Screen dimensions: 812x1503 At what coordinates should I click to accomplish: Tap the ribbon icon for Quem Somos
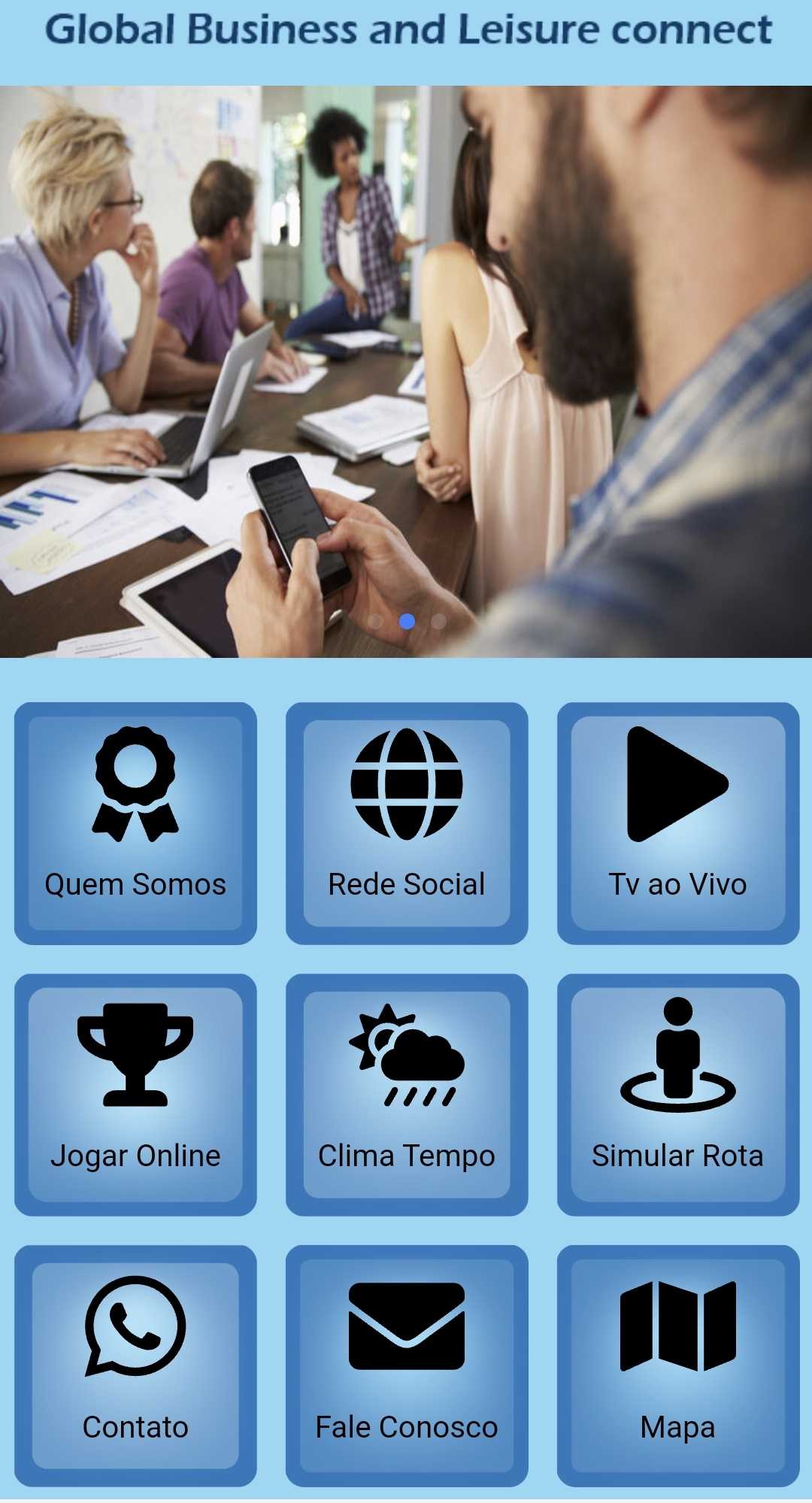[134, 784]
